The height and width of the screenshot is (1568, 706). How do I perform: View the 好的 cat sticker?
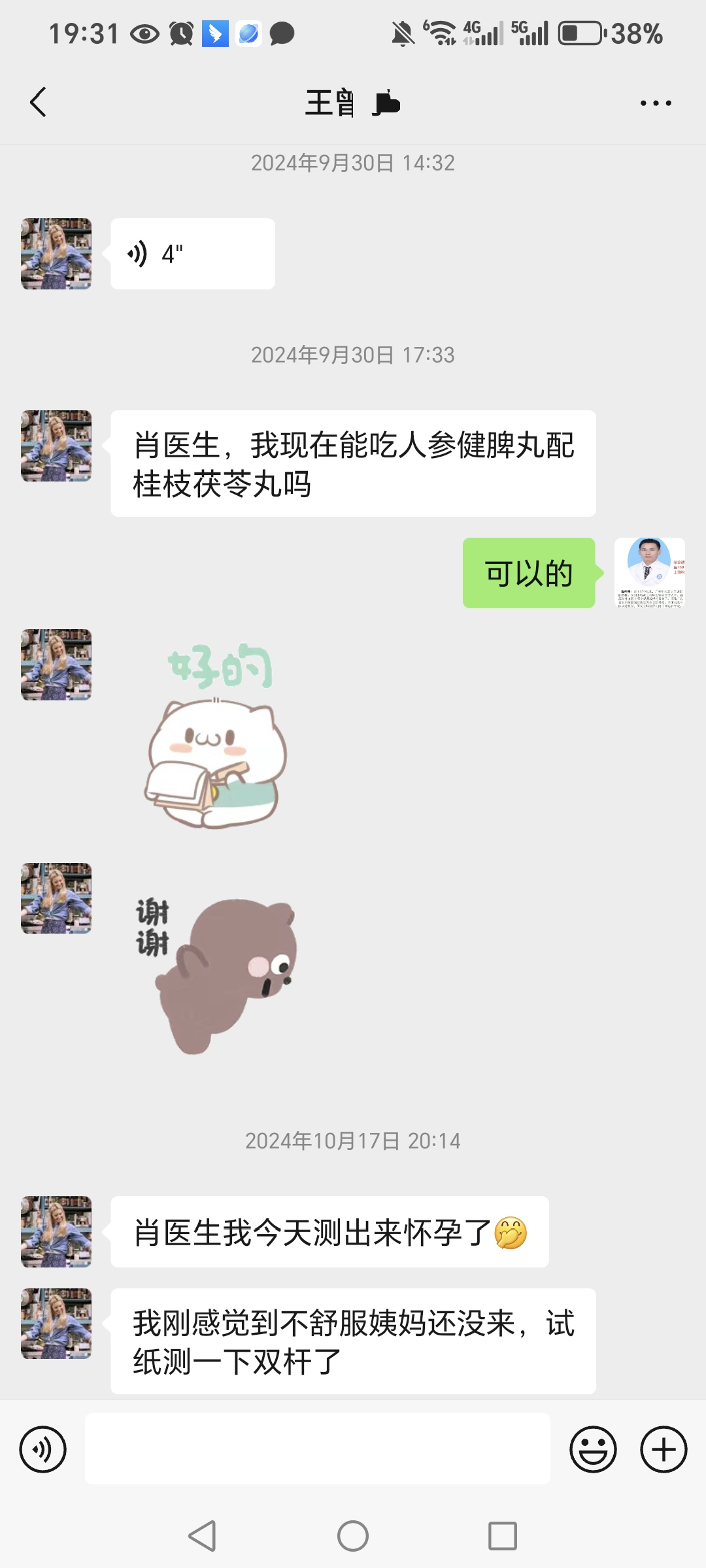216,735
